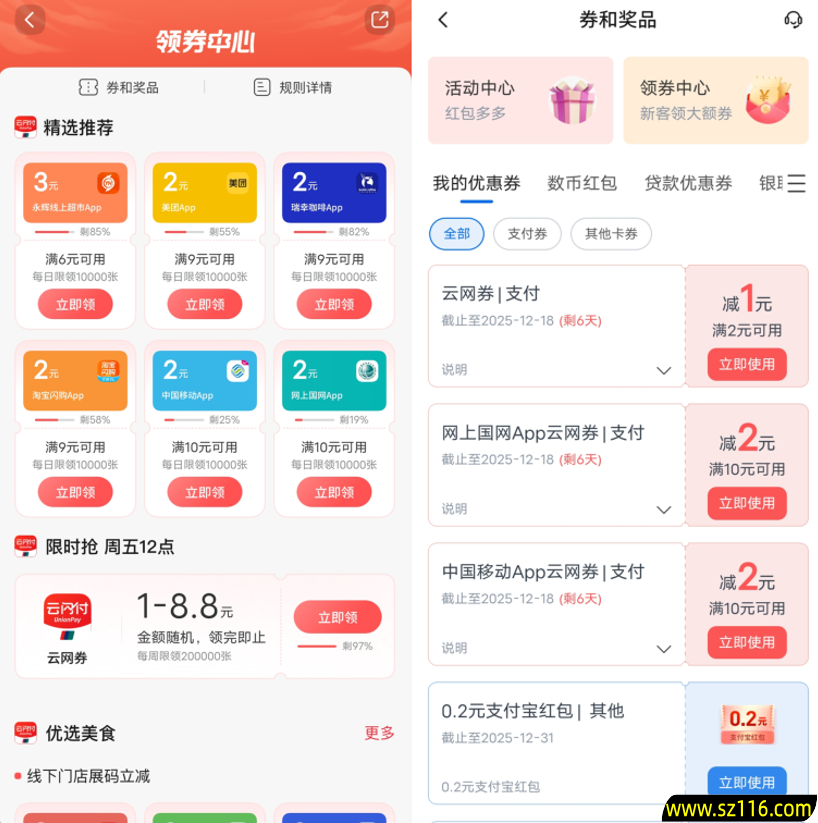Switch to the 贷款优惠券 tab
818x823 pixels.
click(686, 183)
